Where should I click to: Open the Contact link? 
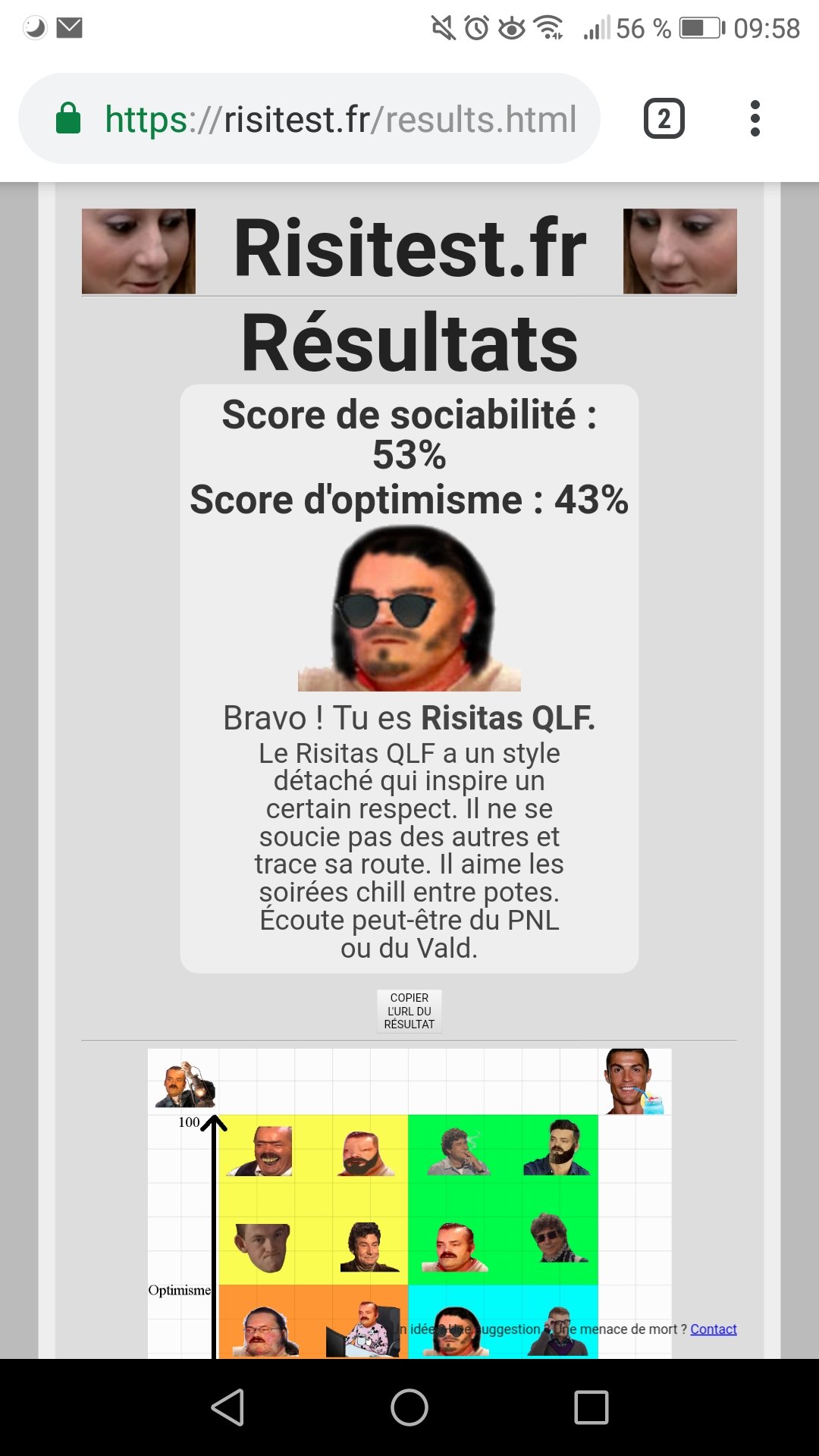click(713, 1329)
